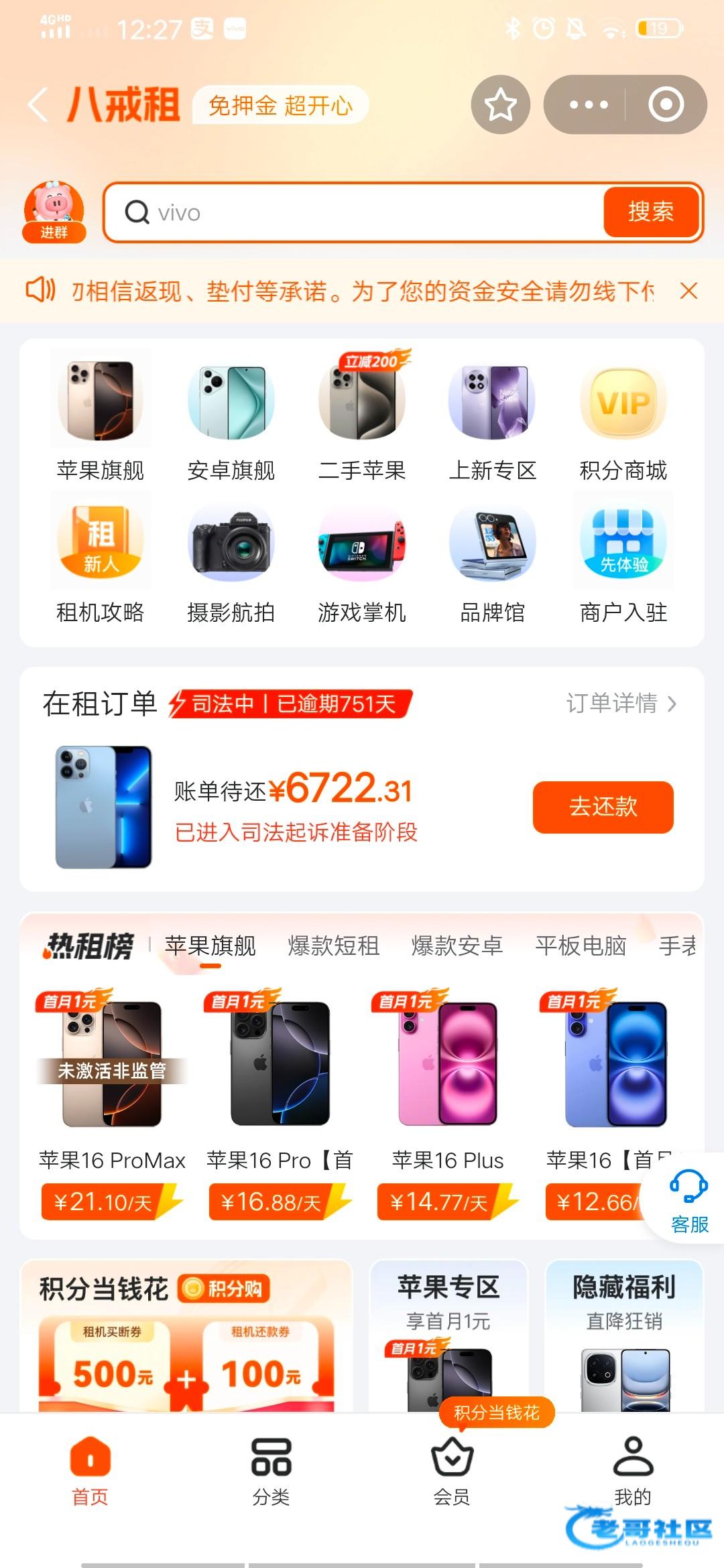Switch to the 爆款短租 ranking tab
This screenshot has width=724, height=1568.
coord(333,946)
